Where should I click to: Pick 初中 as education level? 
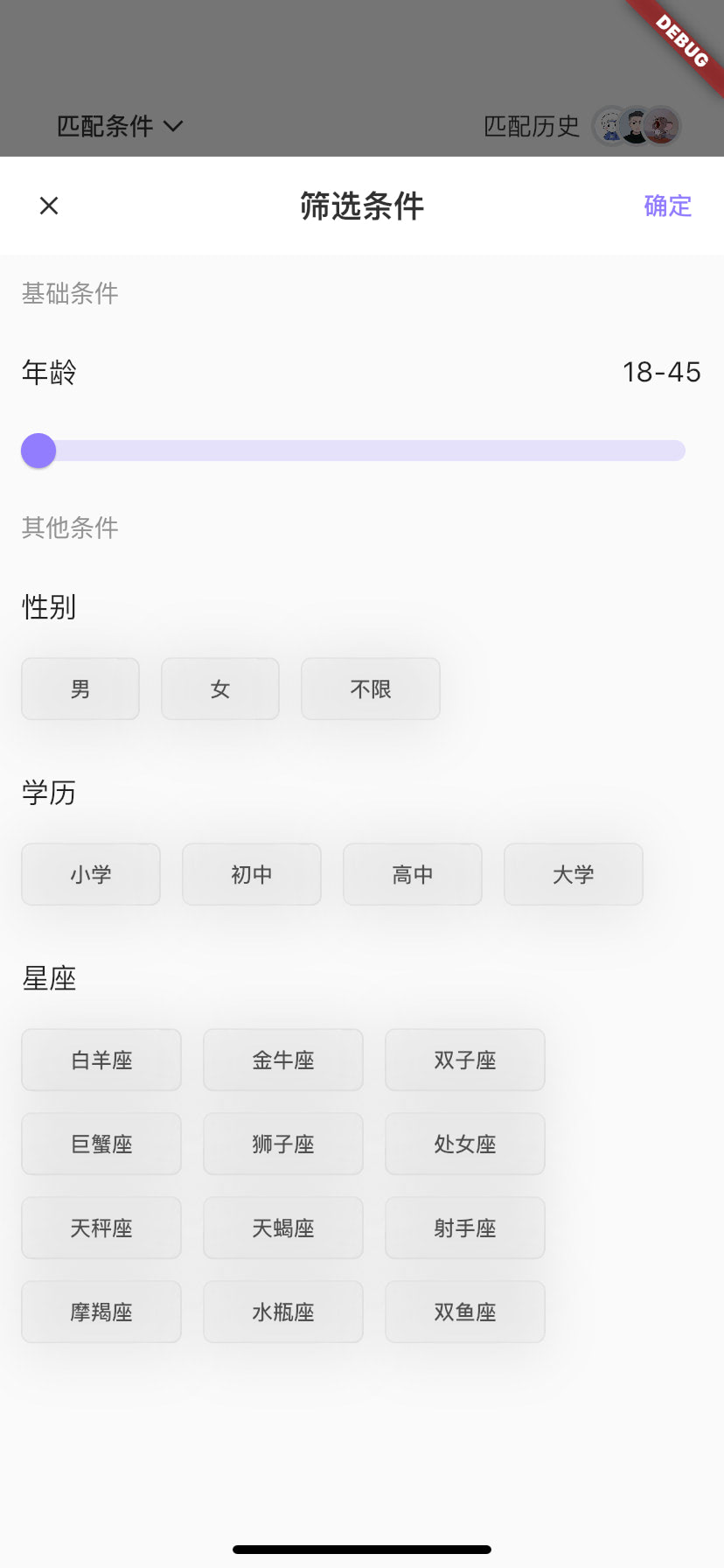point(252,874)
